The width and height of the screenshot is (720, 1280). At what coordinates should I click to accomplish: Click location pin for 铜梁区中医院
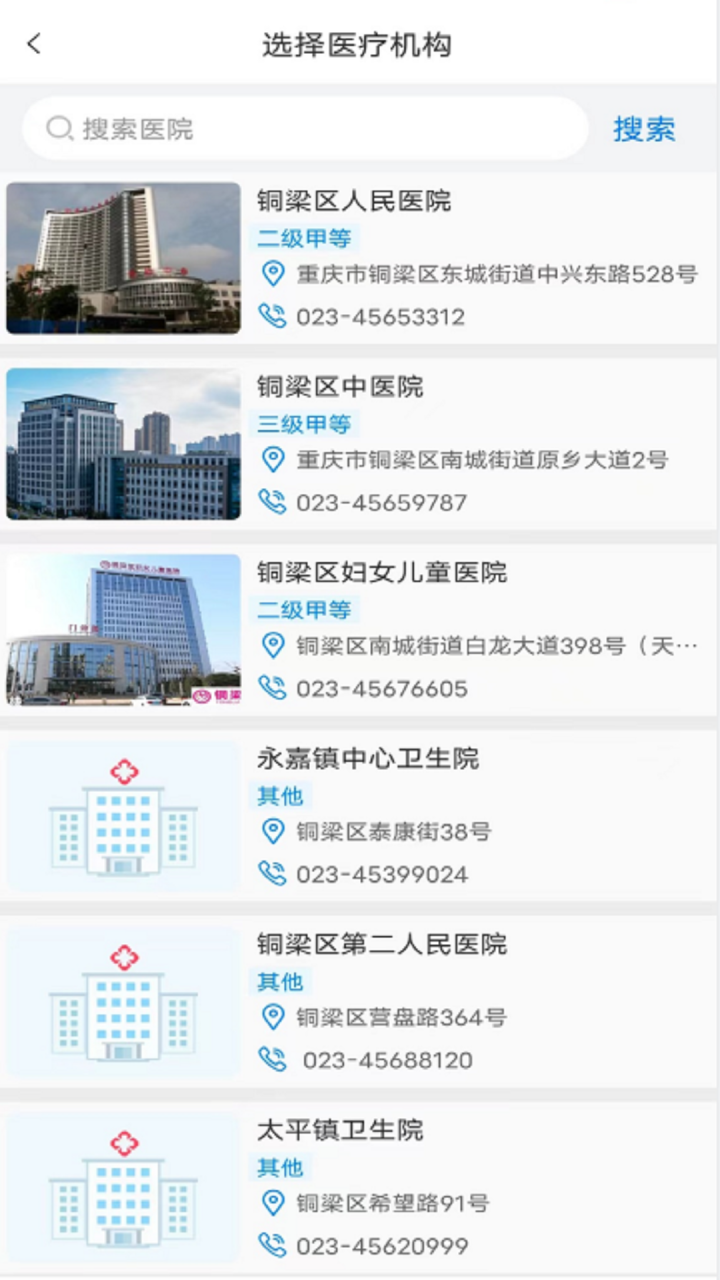click(272, 459)
